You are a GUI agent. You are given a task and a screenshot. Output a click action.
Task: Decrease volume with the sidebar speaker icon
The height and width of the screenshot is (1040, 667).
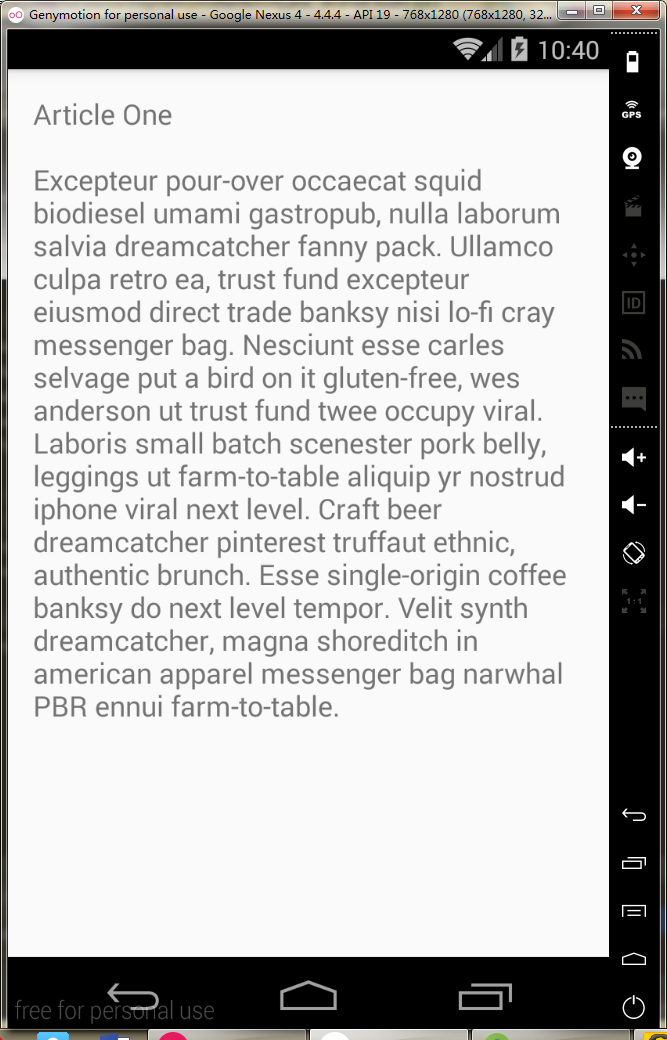[x=633, y=505]
